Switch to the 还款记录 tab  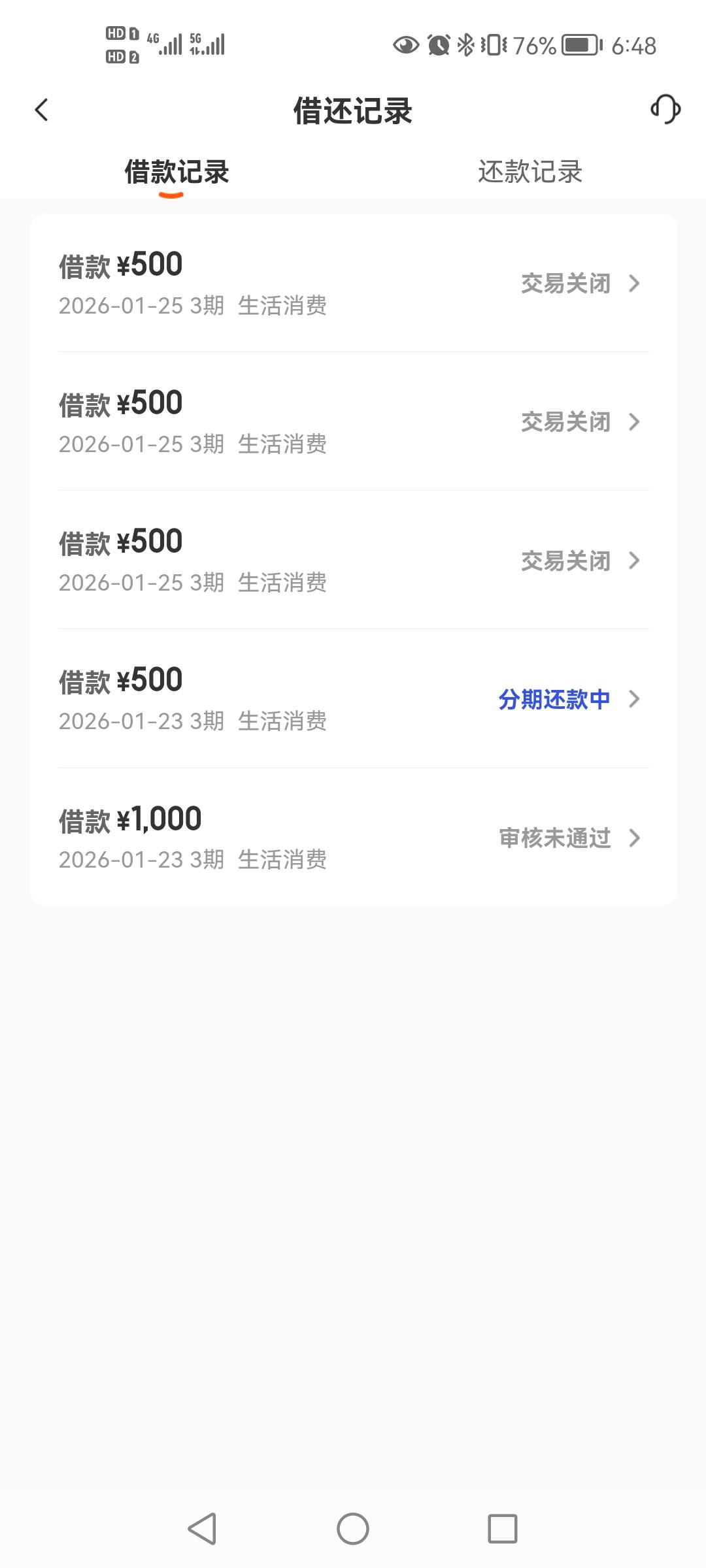click(529, 172)
